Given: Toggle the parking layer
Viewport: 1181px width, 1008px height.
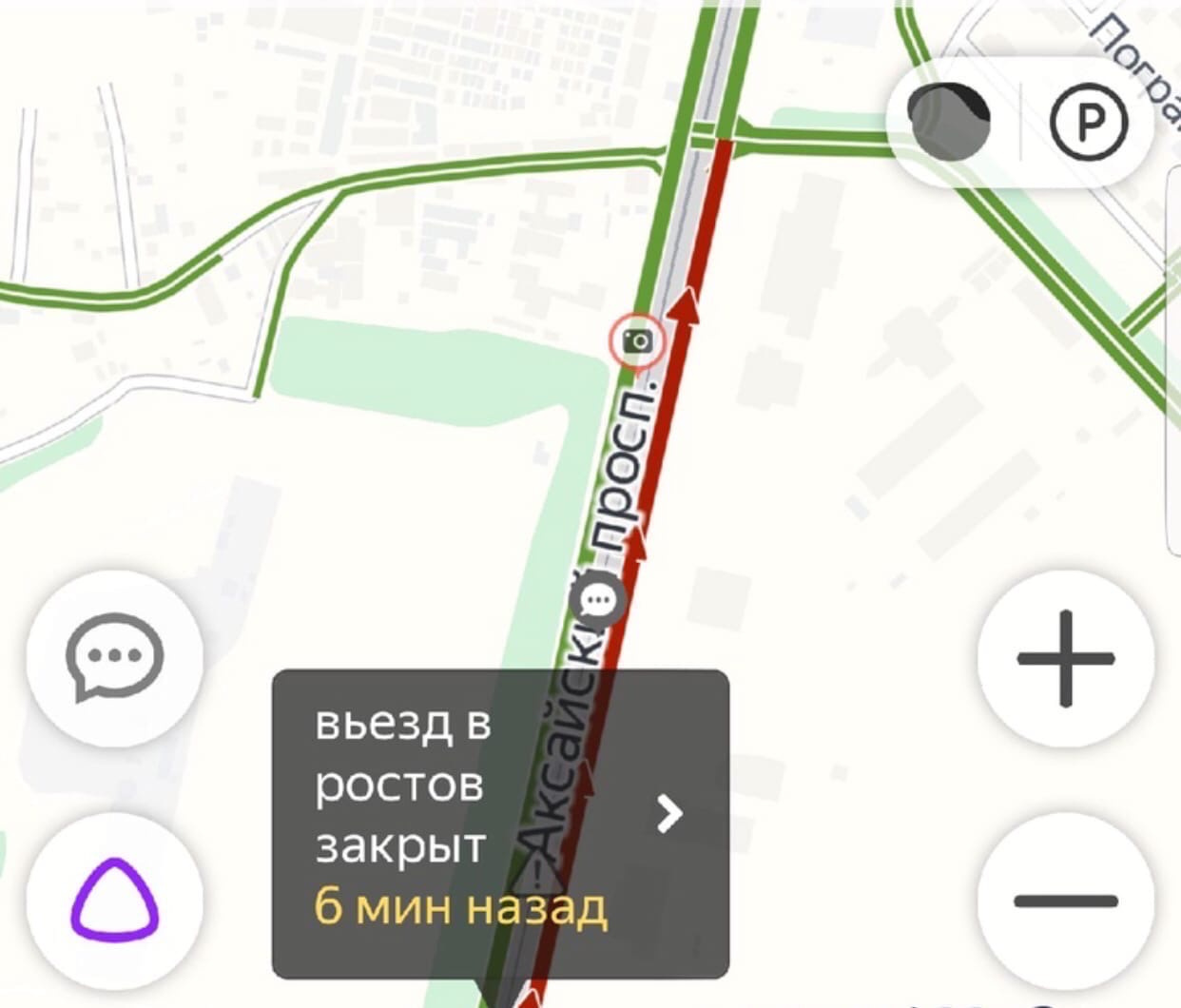Looking at the screenshot, I should click(1089, 121).
